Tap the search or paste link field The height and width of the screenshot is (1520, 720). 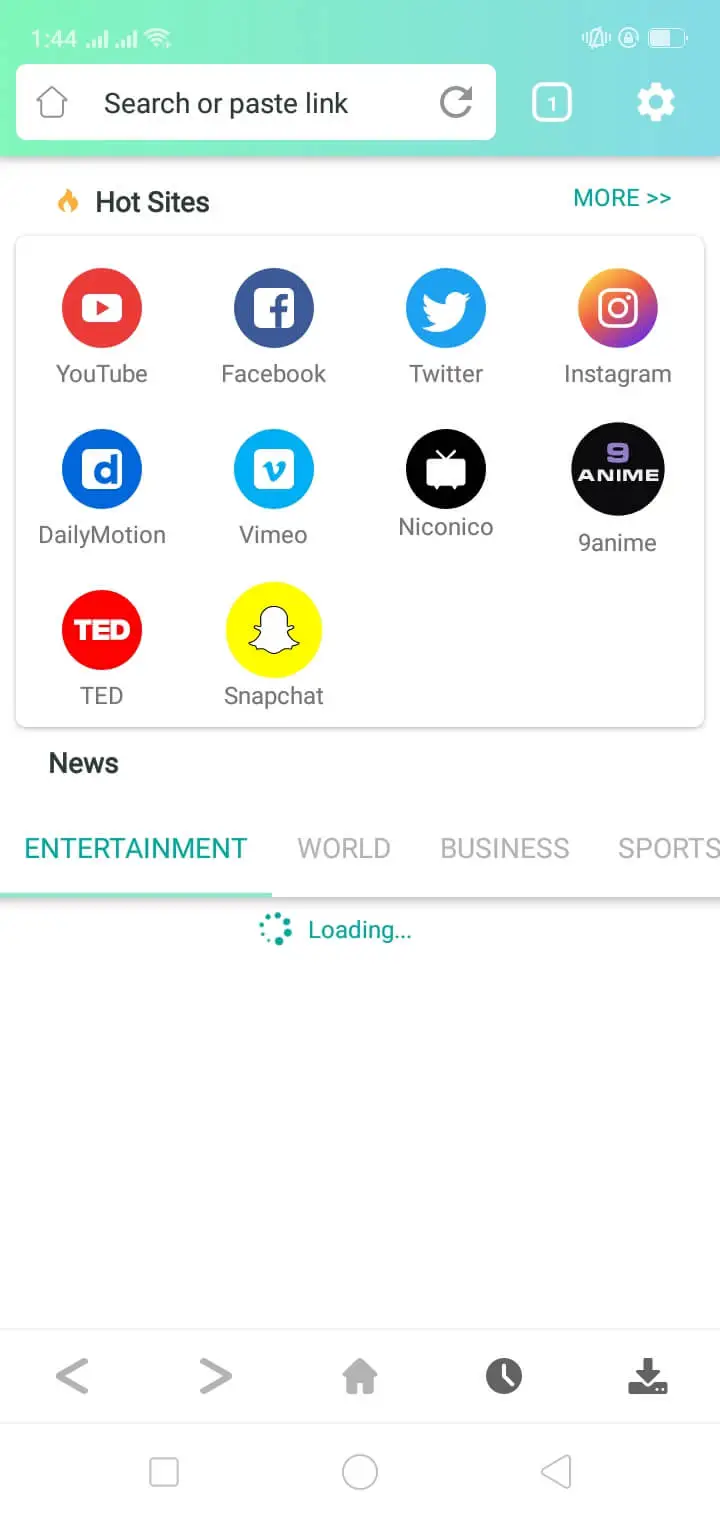point(226,103)
